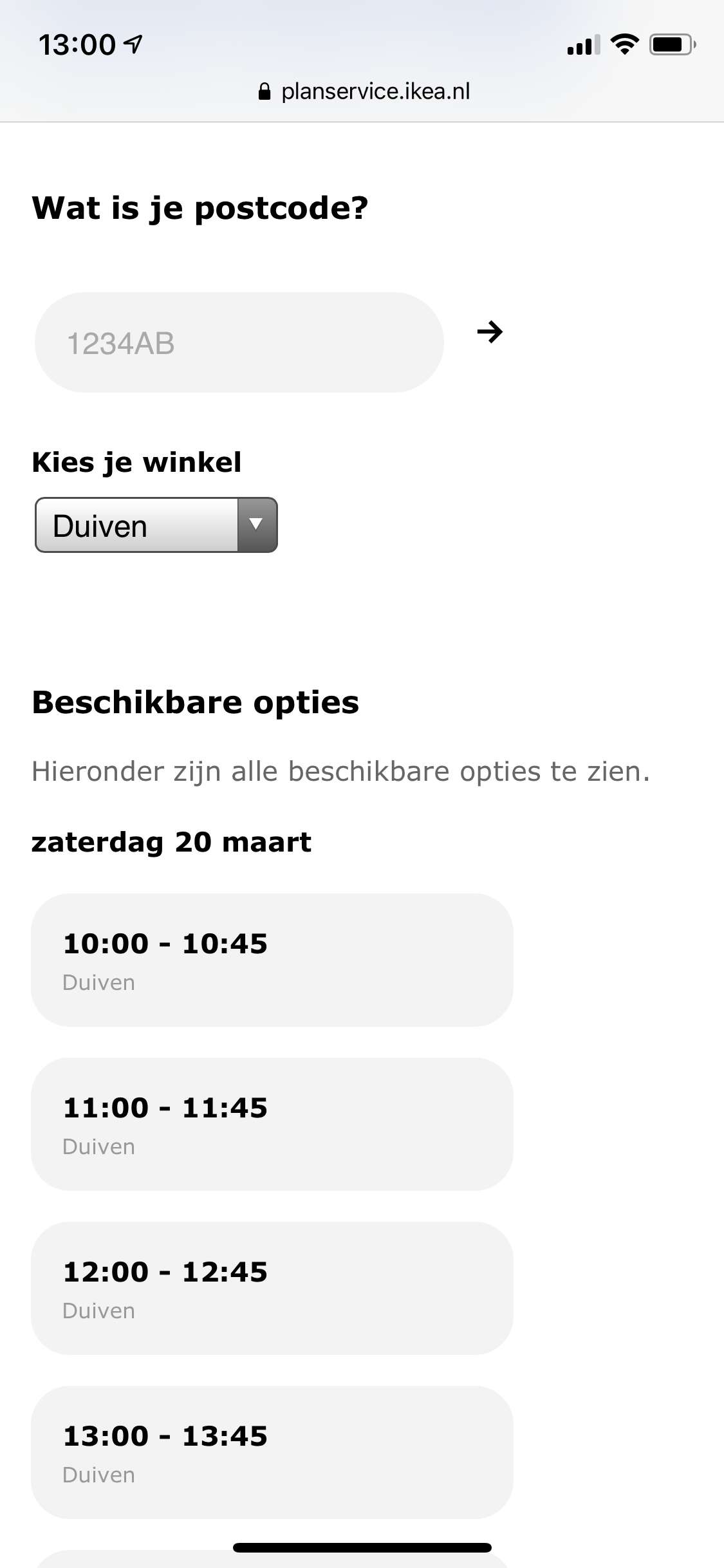Submit postcode with the arrow button
Viewport: 724px width, 1568px height.
click(490, 332)
